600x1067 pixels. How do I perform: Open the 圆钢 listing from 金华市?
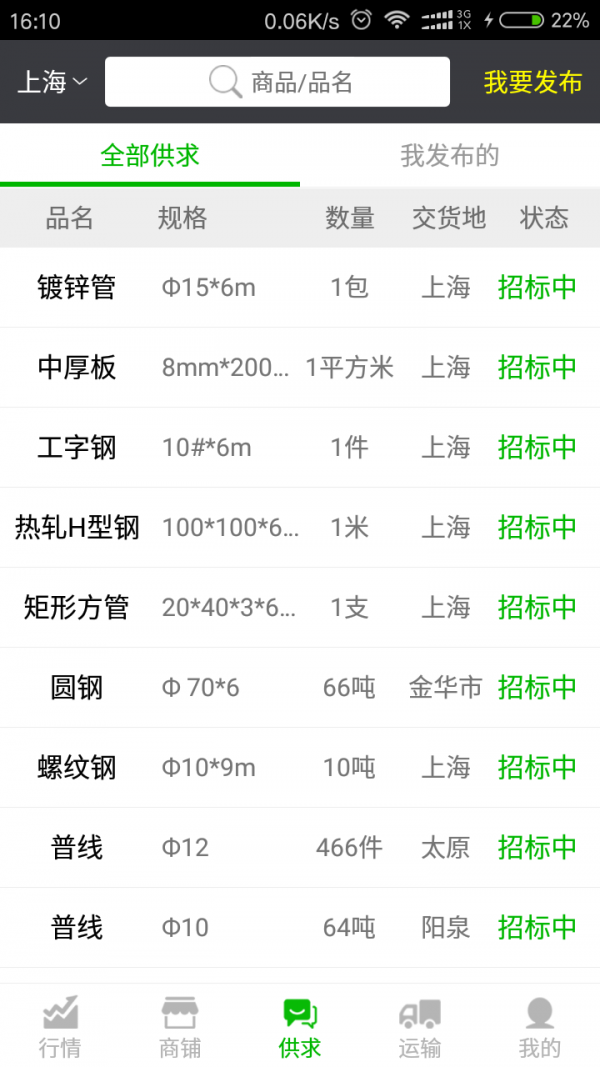[300, 687]
